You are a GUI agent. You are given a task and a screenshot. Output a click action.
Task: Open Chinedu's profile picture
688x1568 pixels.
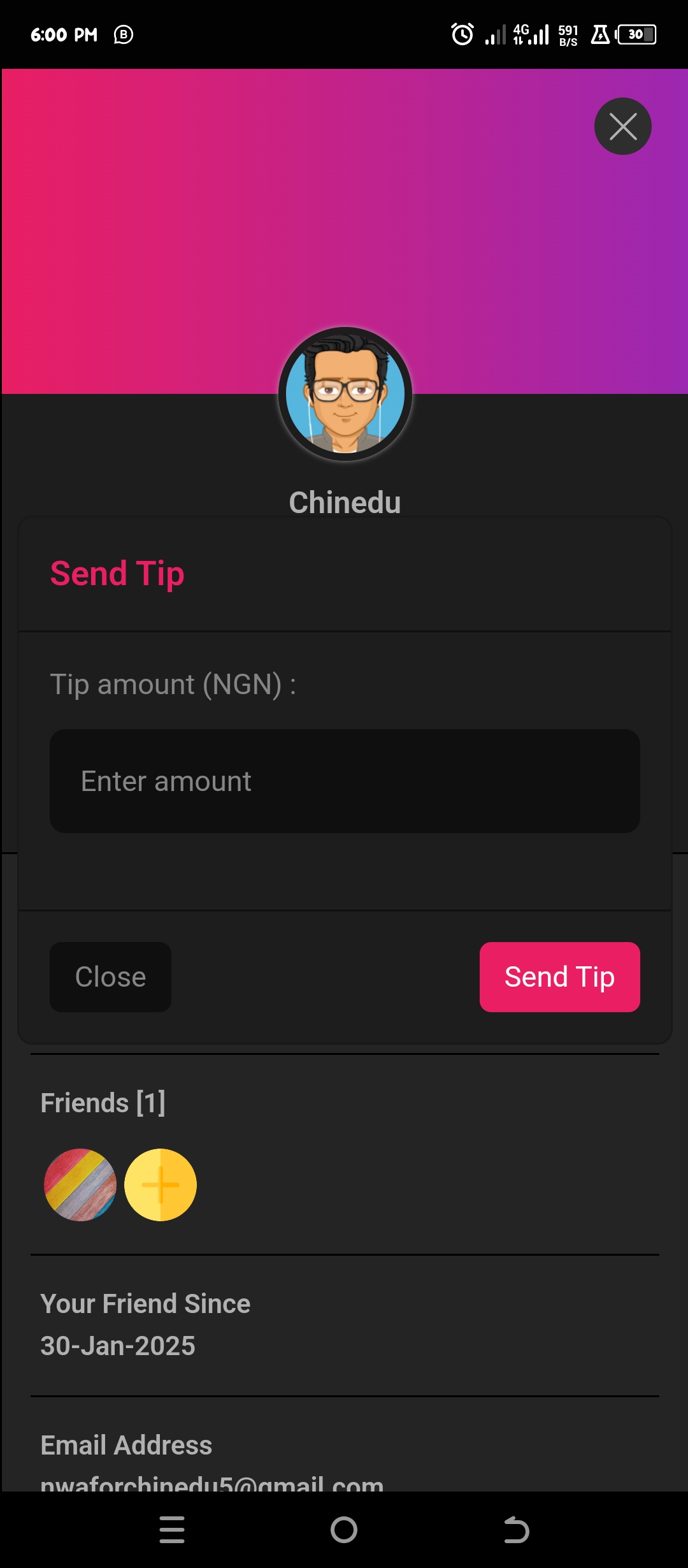click(345, 393)
